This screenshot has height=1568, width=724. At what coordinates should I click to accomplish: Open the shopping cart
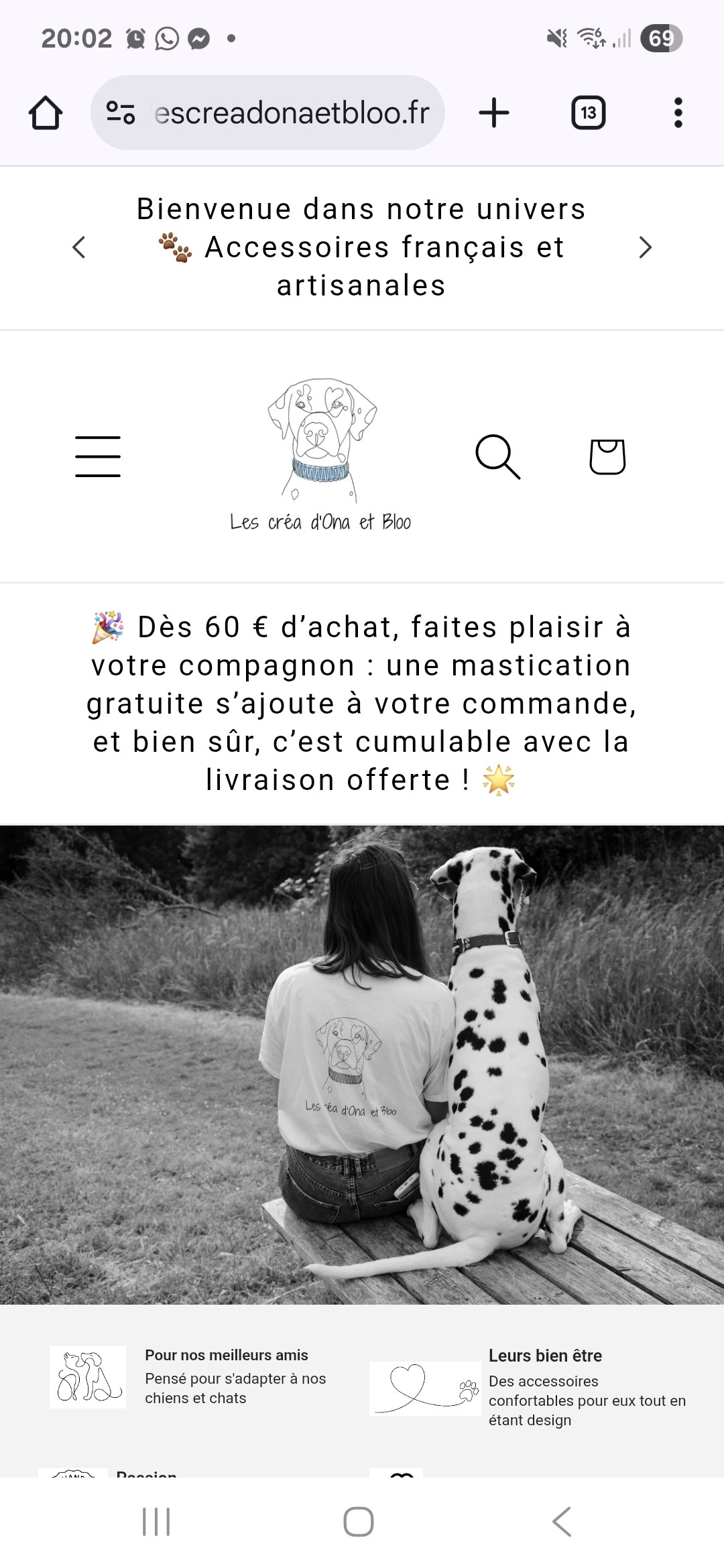coord(607,456)
